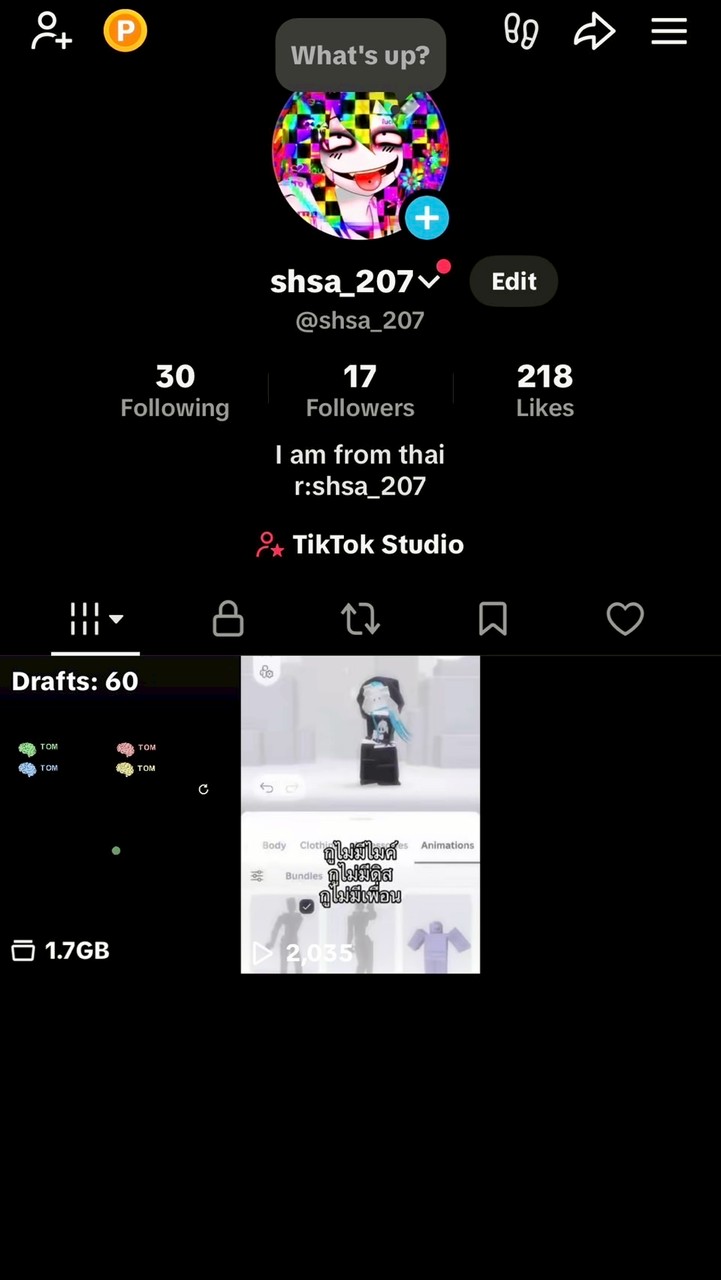Switch to the reposts tab

tap(361, 619)
